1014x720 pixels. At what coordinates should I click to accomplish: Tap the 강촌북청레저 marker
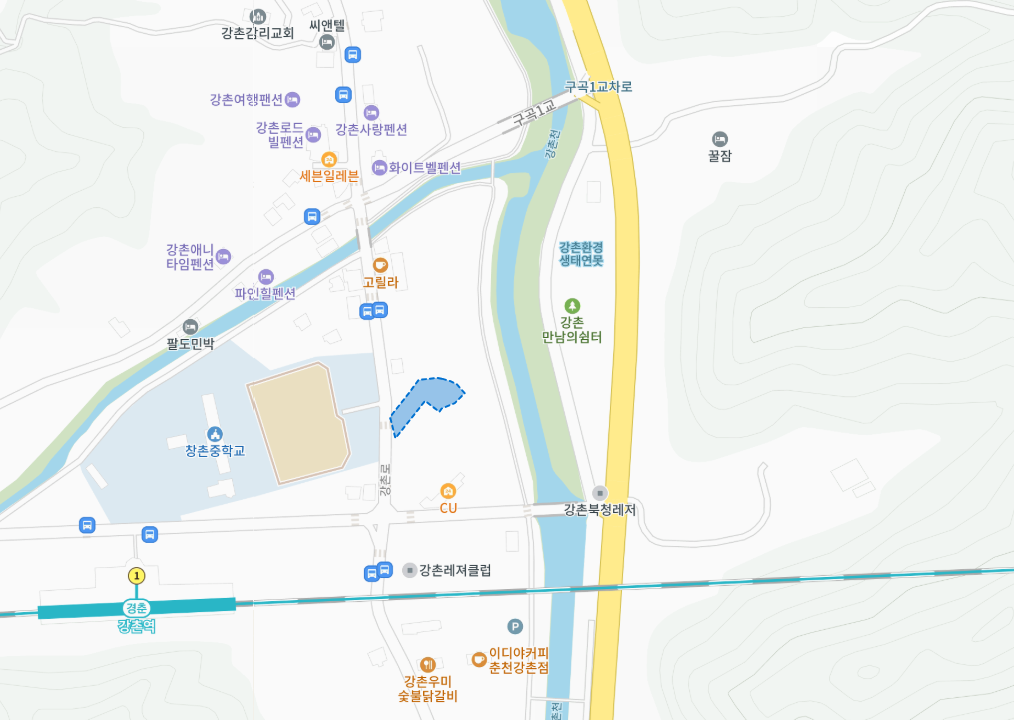(x=600, y=493)
